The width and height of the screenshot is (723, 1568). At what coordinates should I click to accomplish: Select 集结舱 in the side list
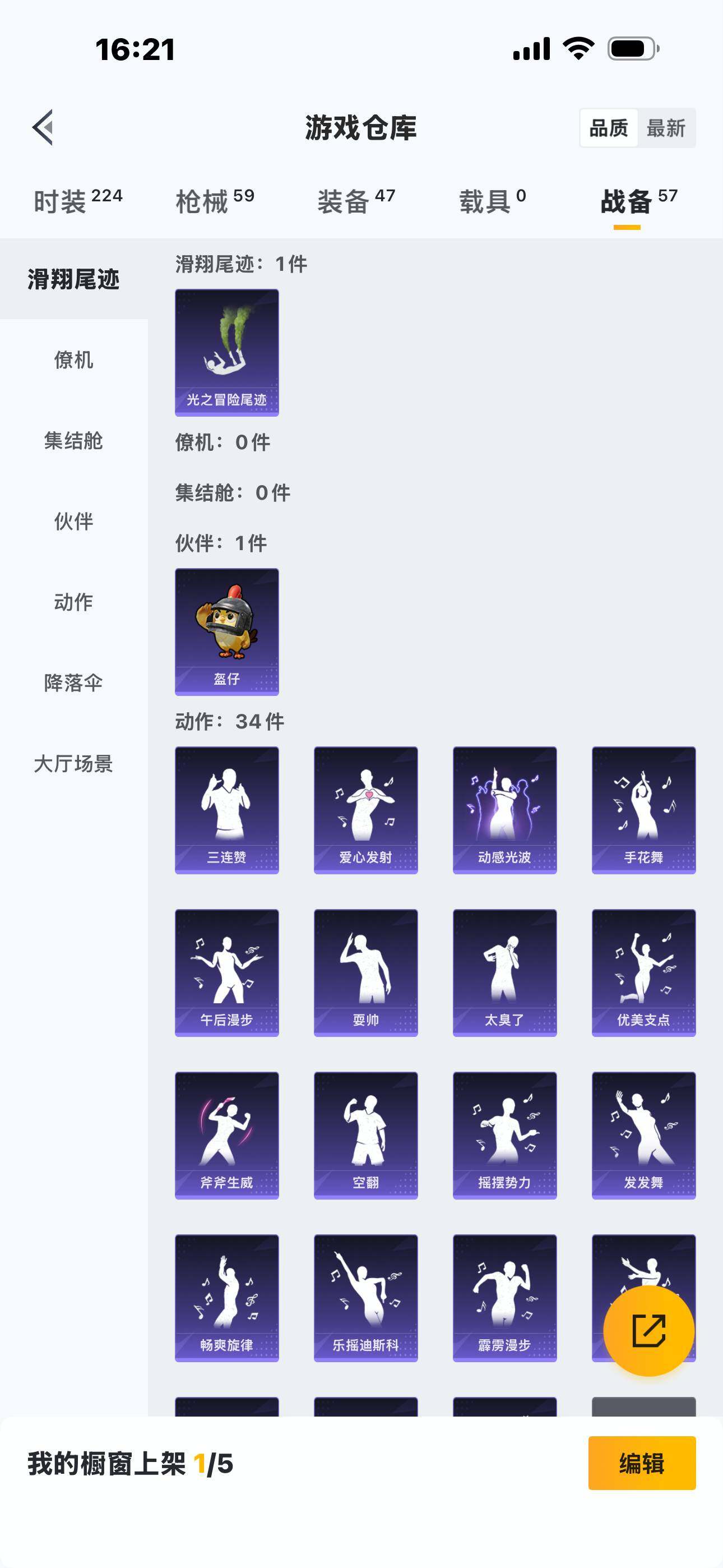[73, 441]
